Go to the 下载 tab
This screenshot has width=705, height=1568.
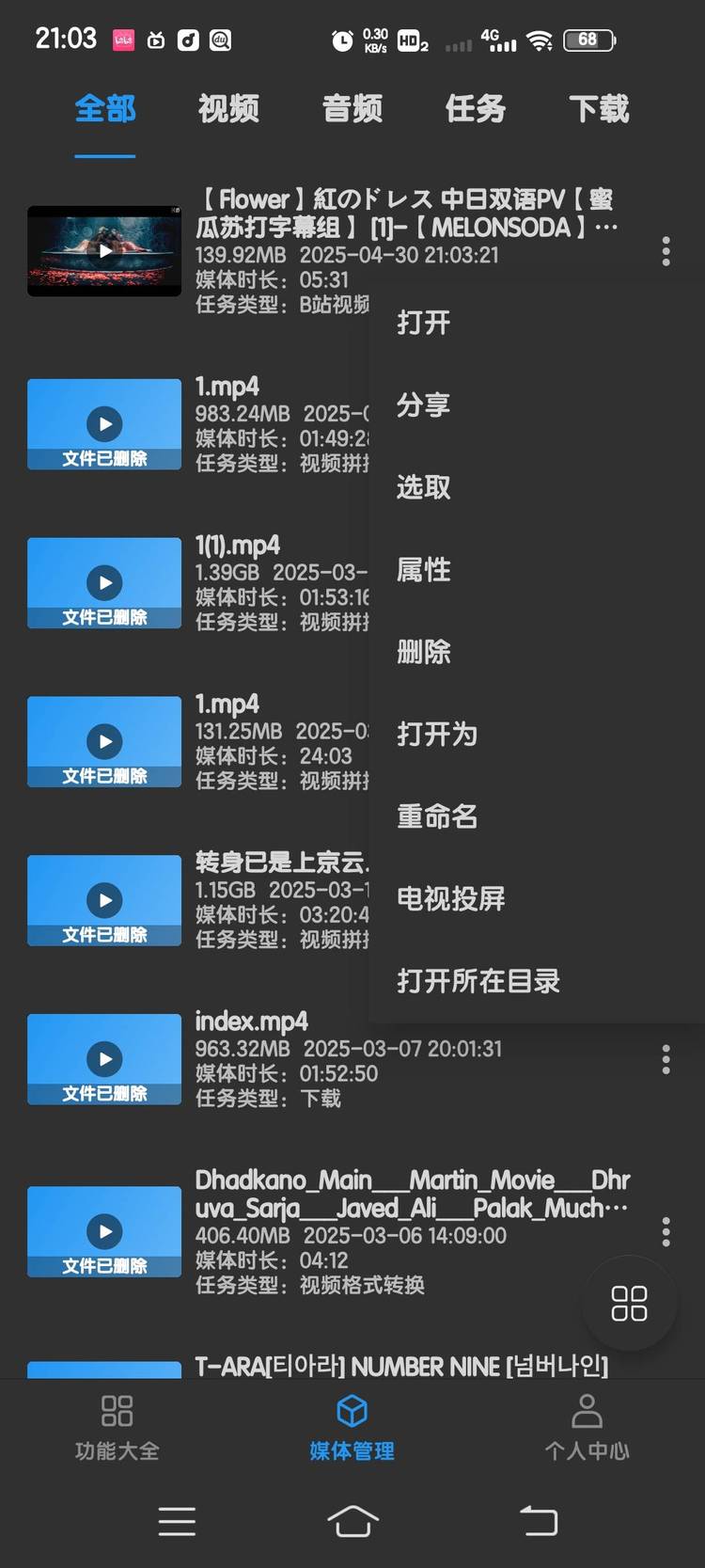tap(599, 109)
